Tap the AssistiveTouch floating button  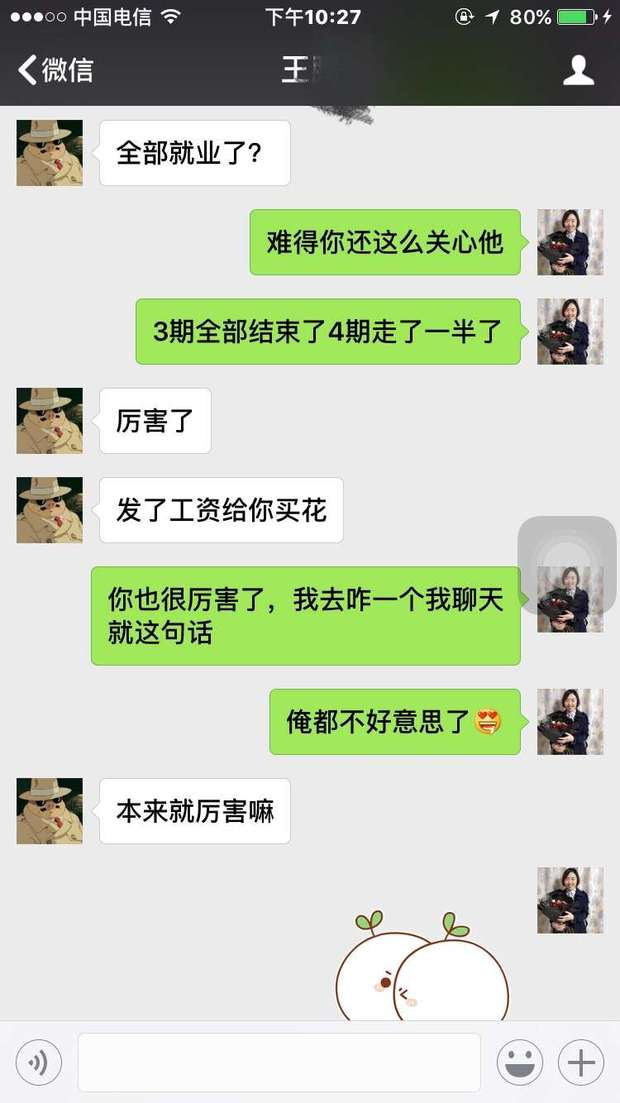[566, 557]
